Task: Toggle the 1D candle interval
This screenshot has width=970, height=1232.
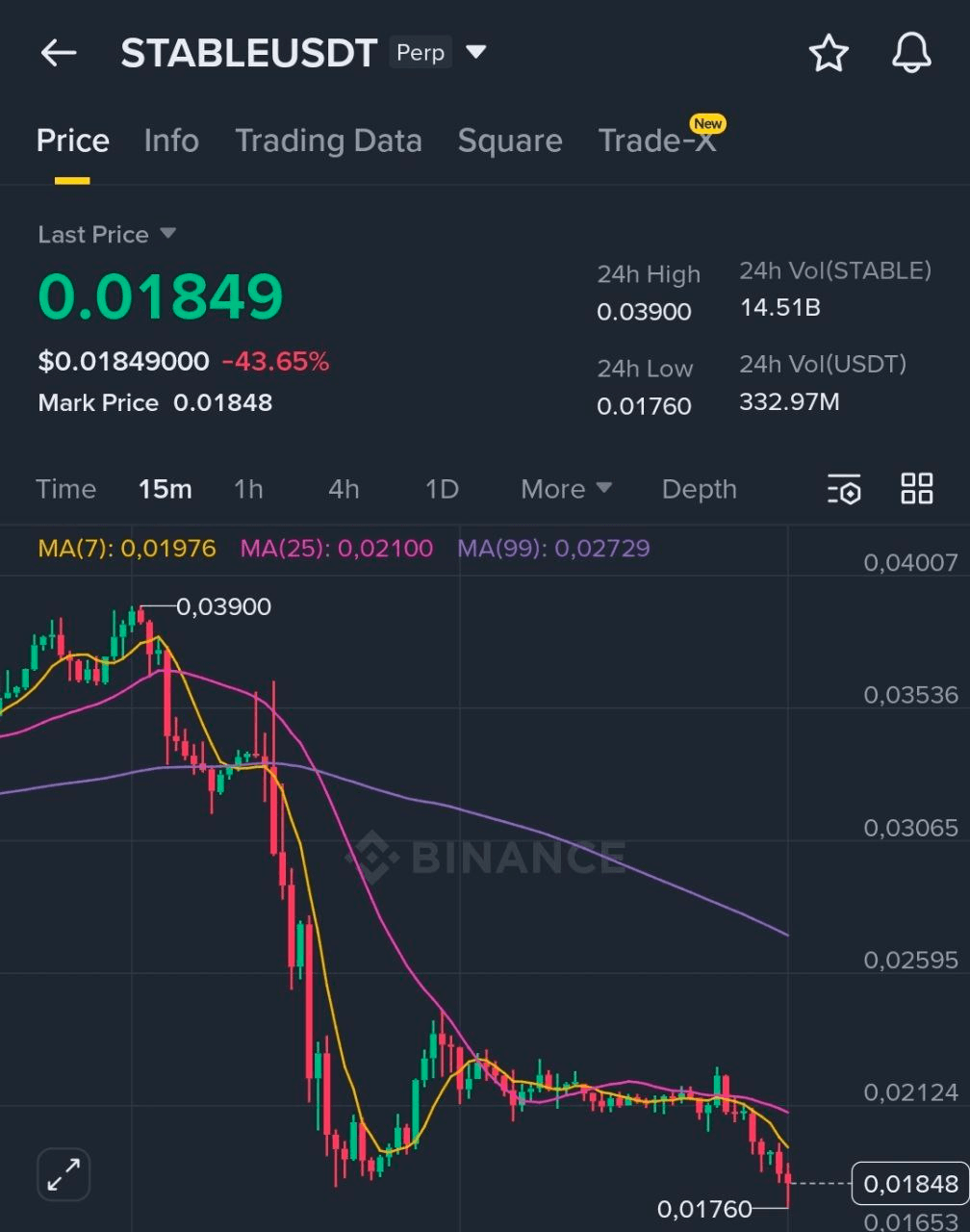Action: (442, 489)
